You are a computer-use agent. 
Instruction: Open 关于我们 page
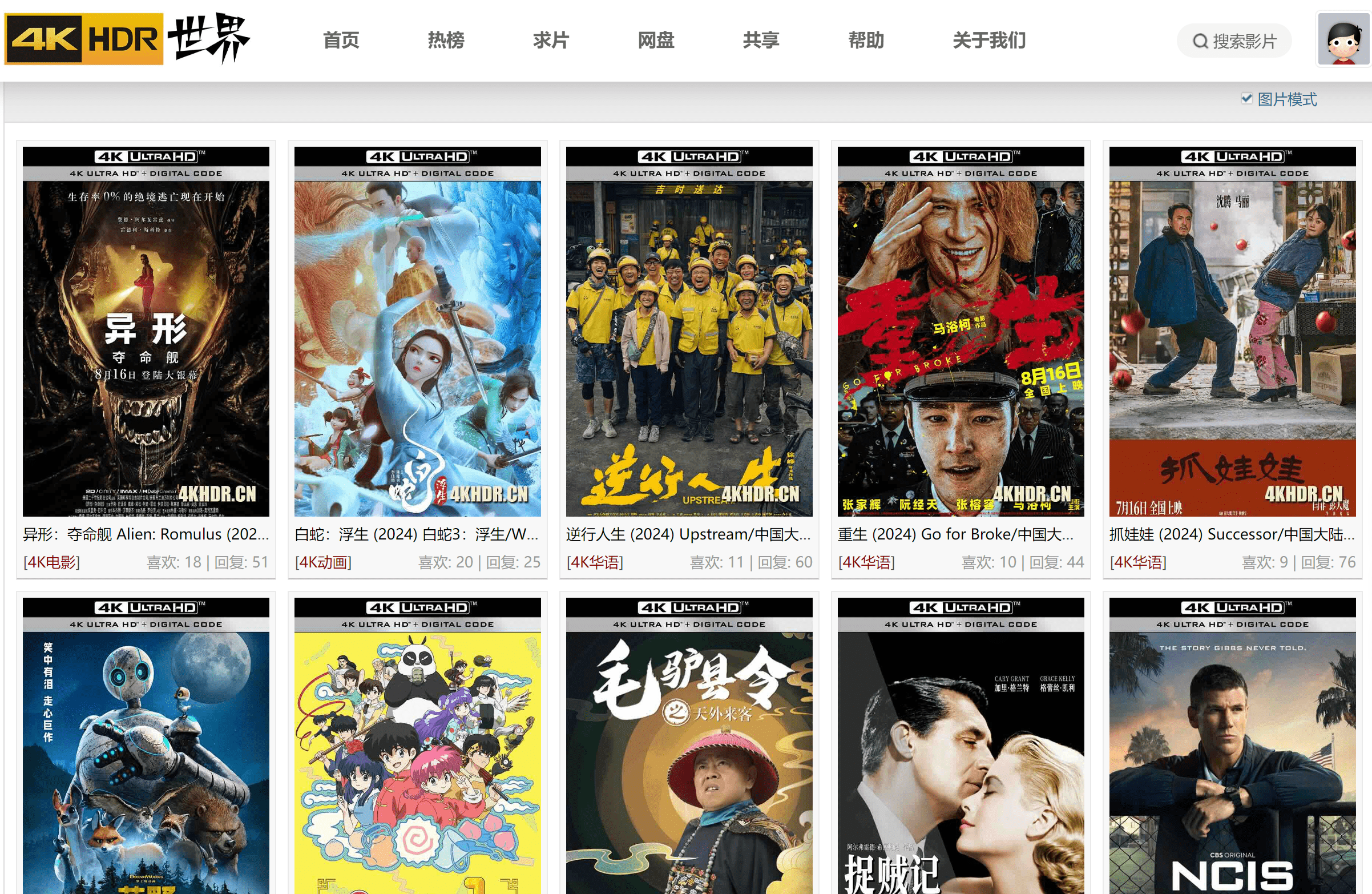(988, 41)
